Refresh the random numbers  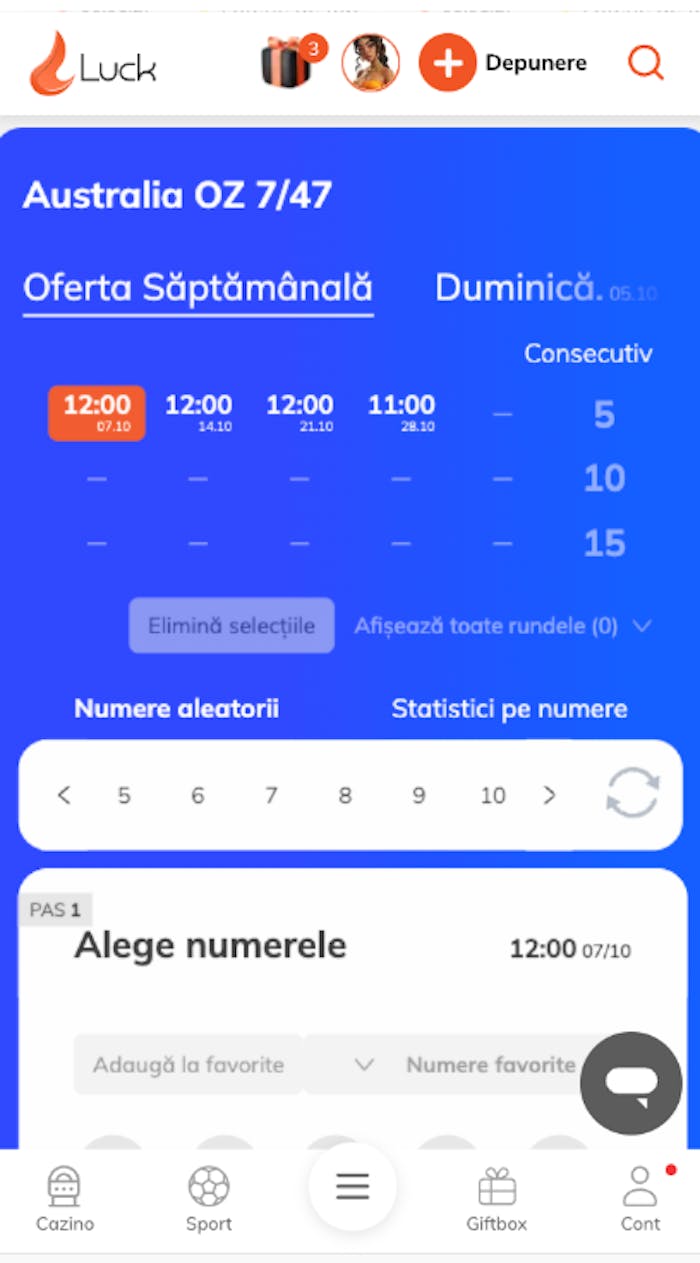(x=632, y=795)
